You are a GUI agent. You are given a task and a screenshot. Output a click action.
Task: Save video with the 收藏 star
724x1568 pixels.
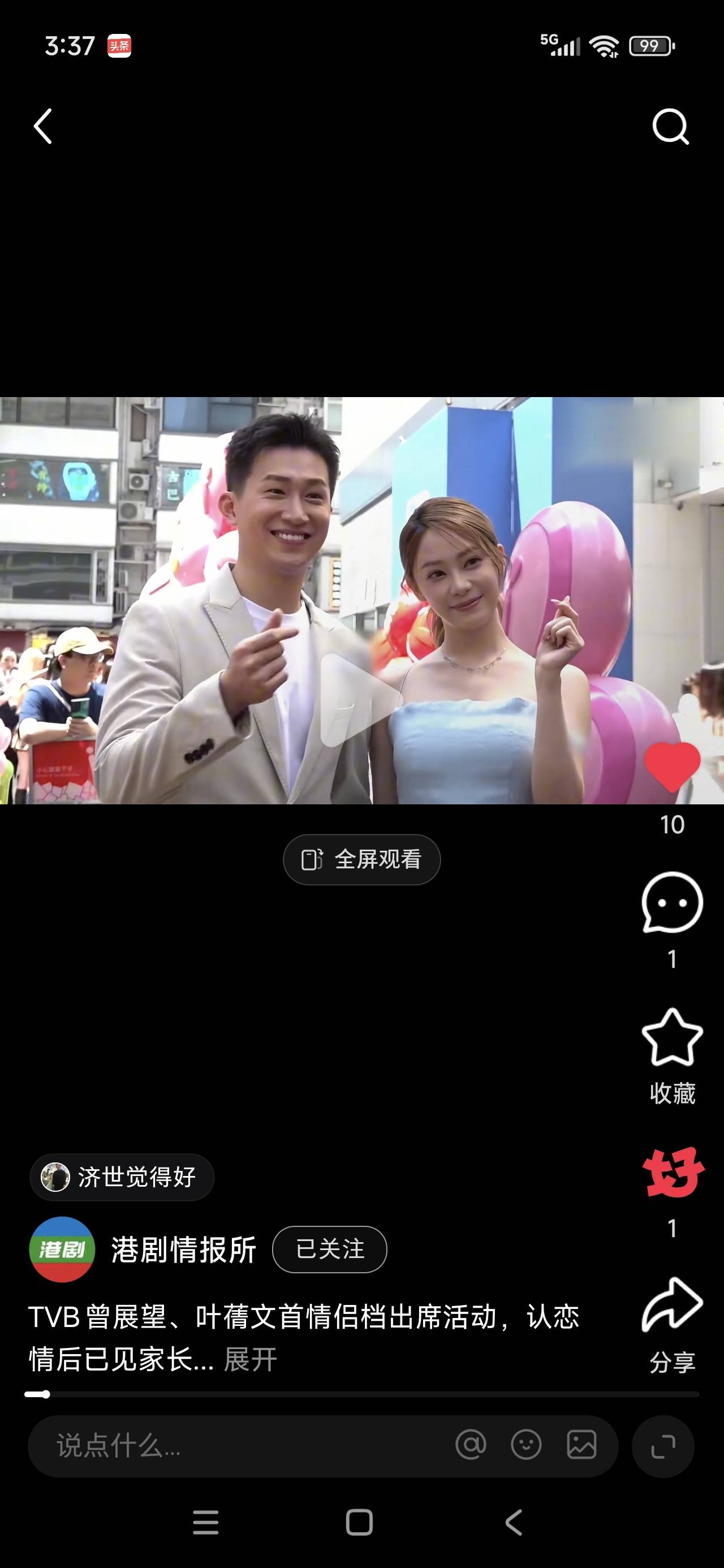pyautogui.click(x=672, y=1039)
